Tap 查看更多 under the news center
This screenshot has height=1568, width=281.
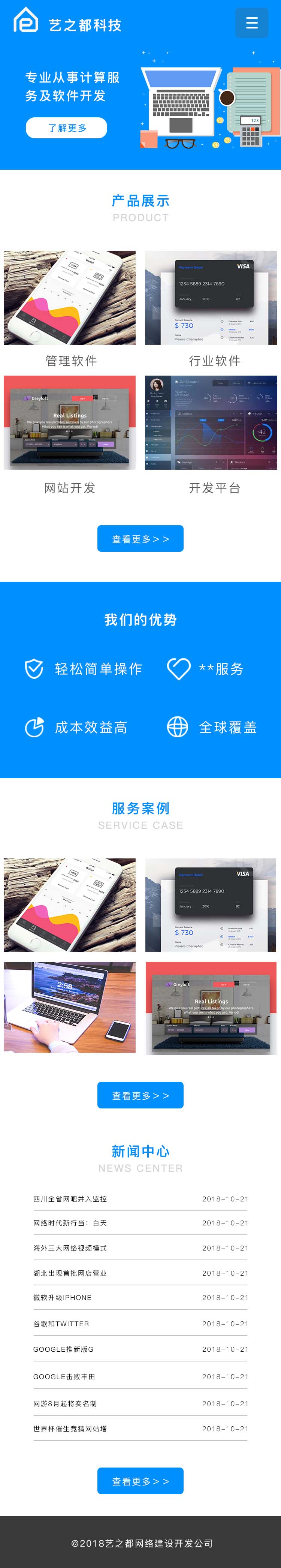[140, 1481]
